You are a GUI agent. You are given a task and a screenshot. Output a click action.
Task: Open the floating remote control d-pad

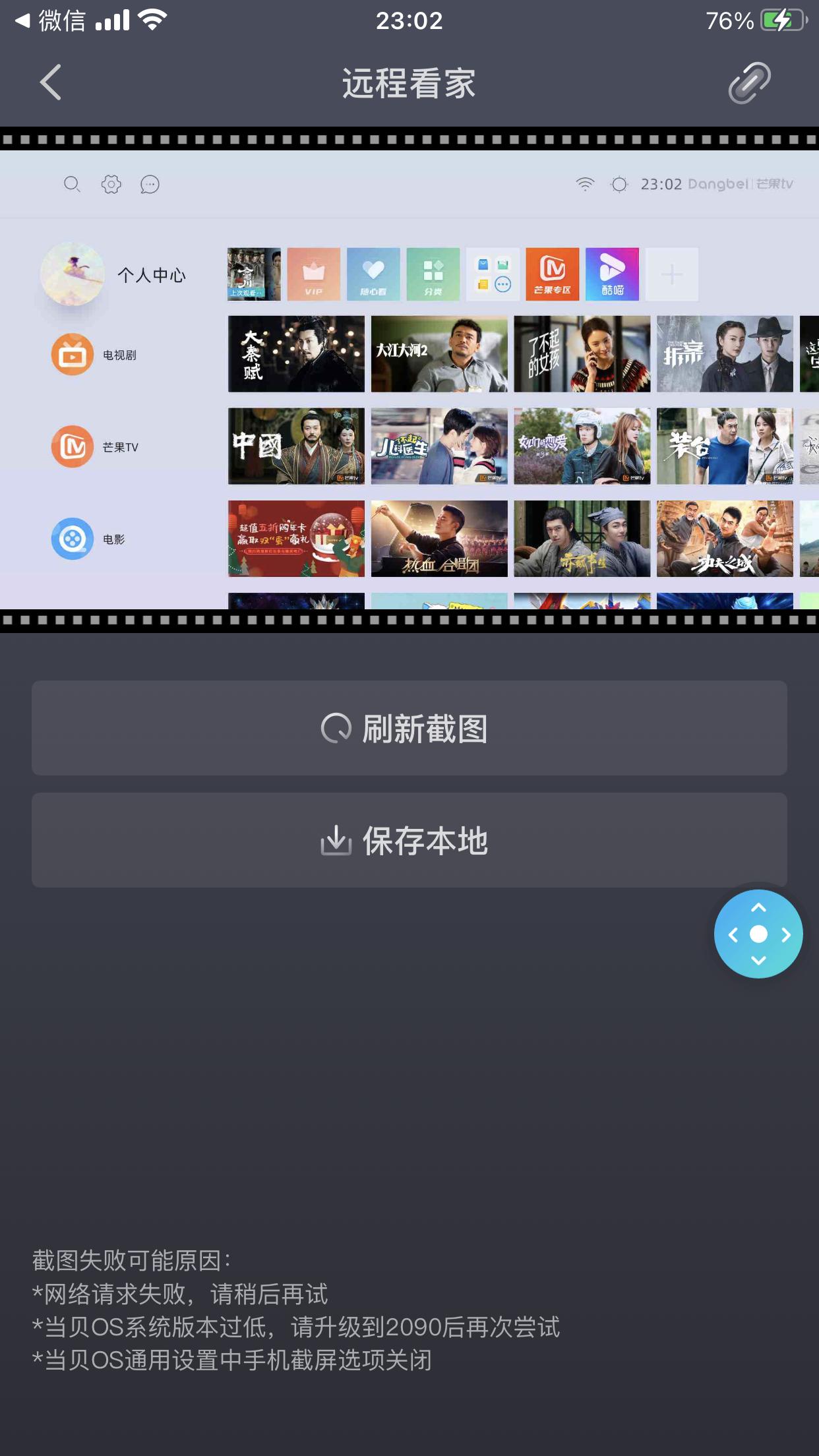tap(758, 934)
